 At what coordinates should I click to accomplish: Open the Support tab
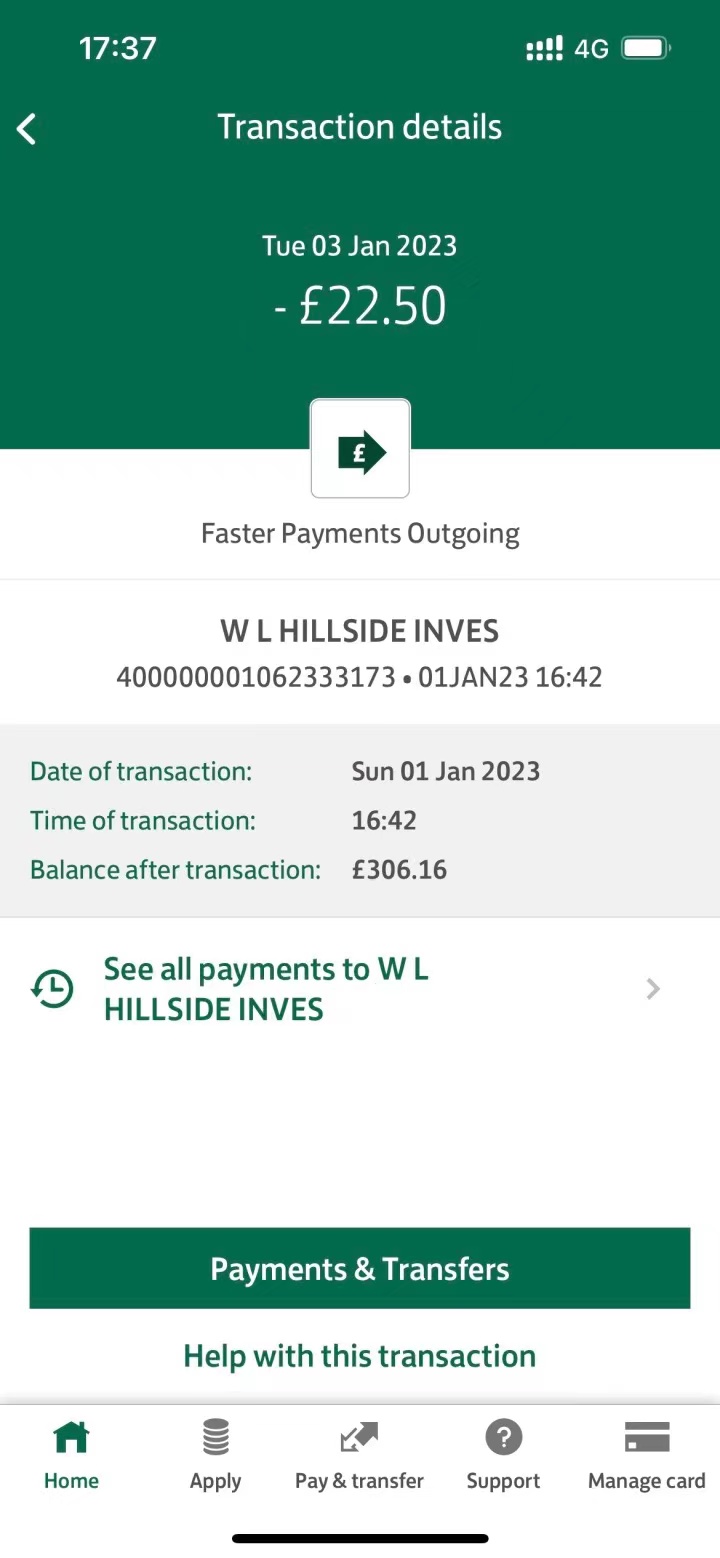point(503,1455)
